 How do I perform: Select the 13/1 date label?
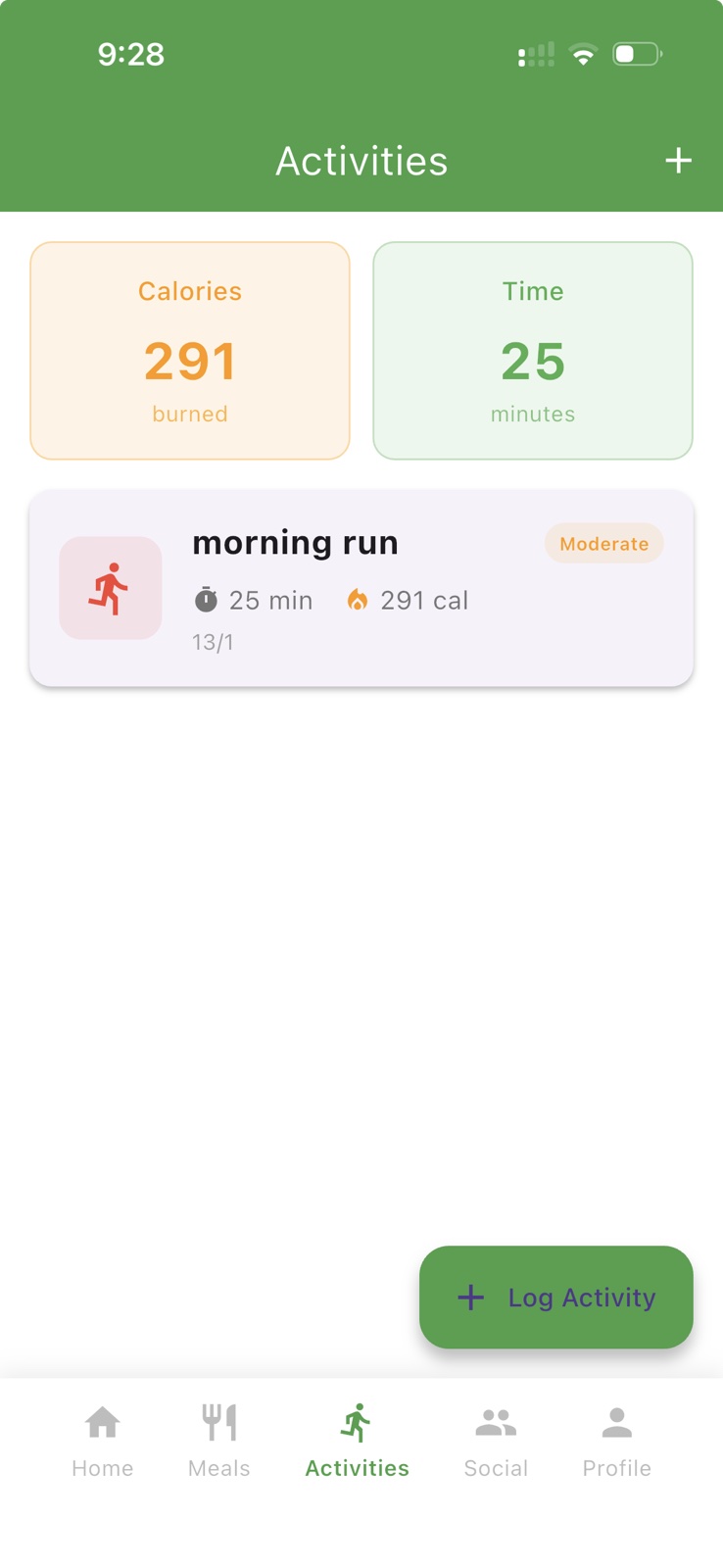click(x=213, y=642)
